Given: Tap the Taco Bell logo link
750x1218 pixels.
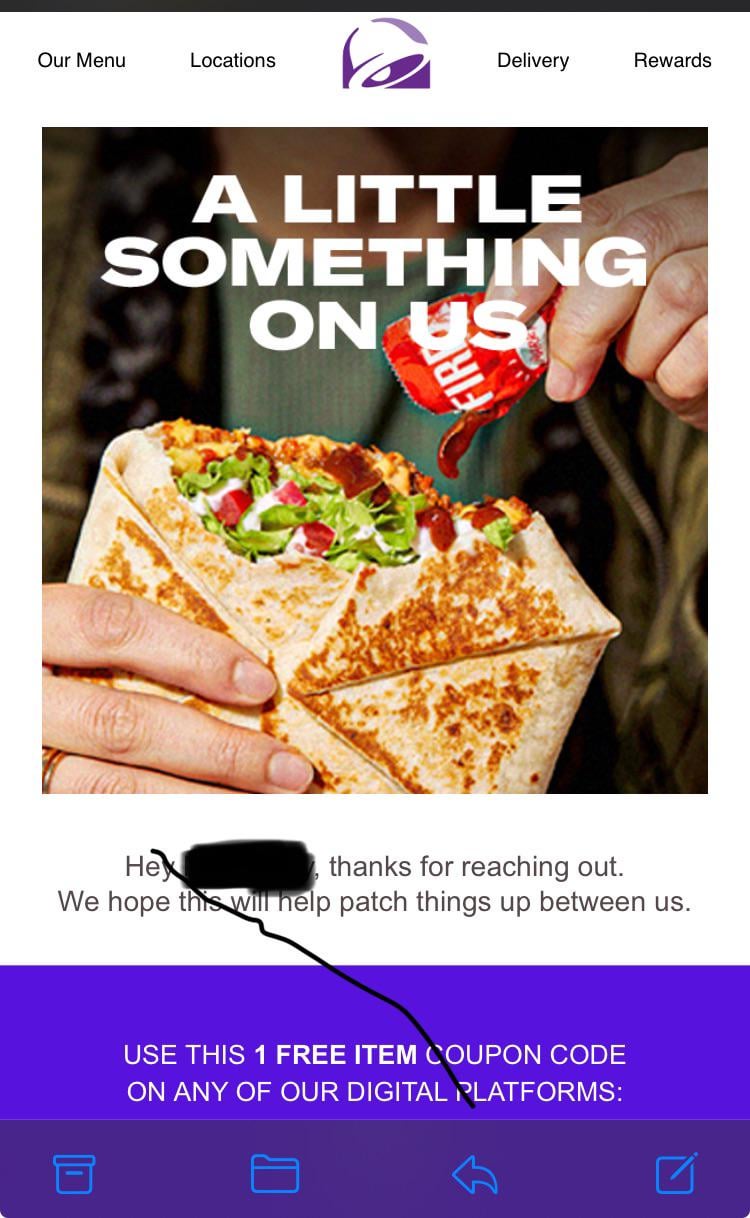Looking at the screenshot, I should [x=386, y=54].
